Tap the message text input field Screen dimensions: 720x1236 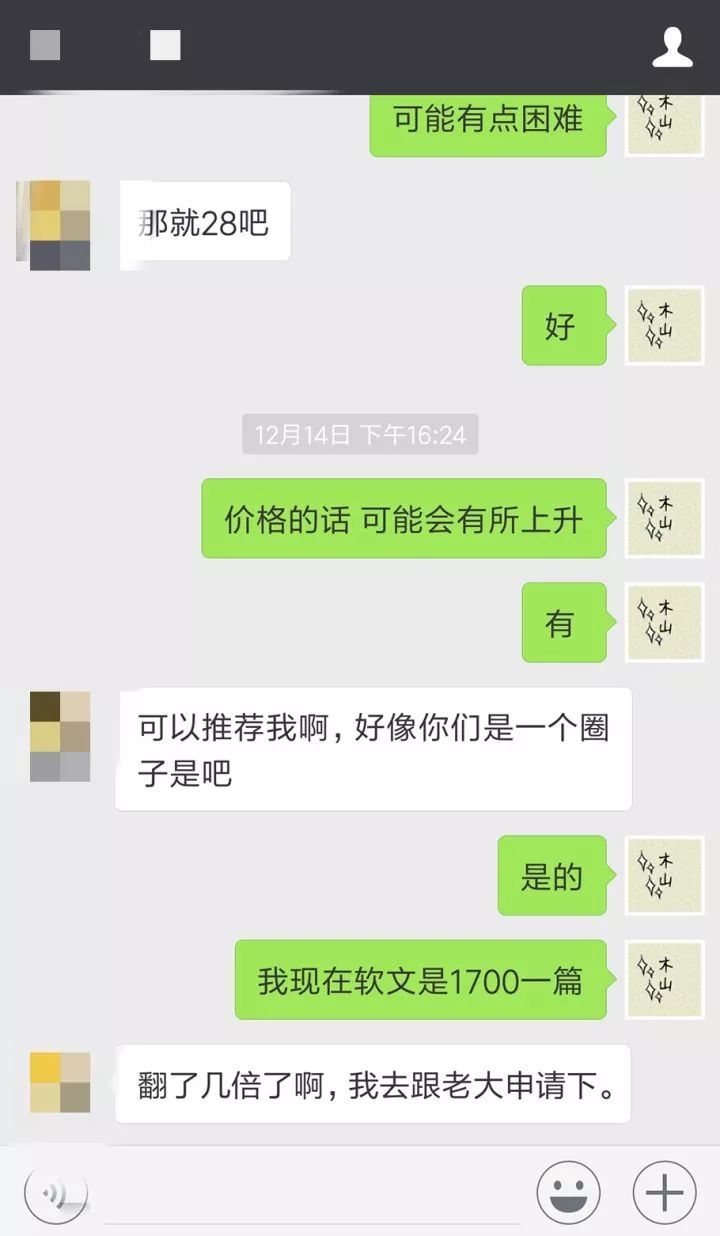point(310,1195)
